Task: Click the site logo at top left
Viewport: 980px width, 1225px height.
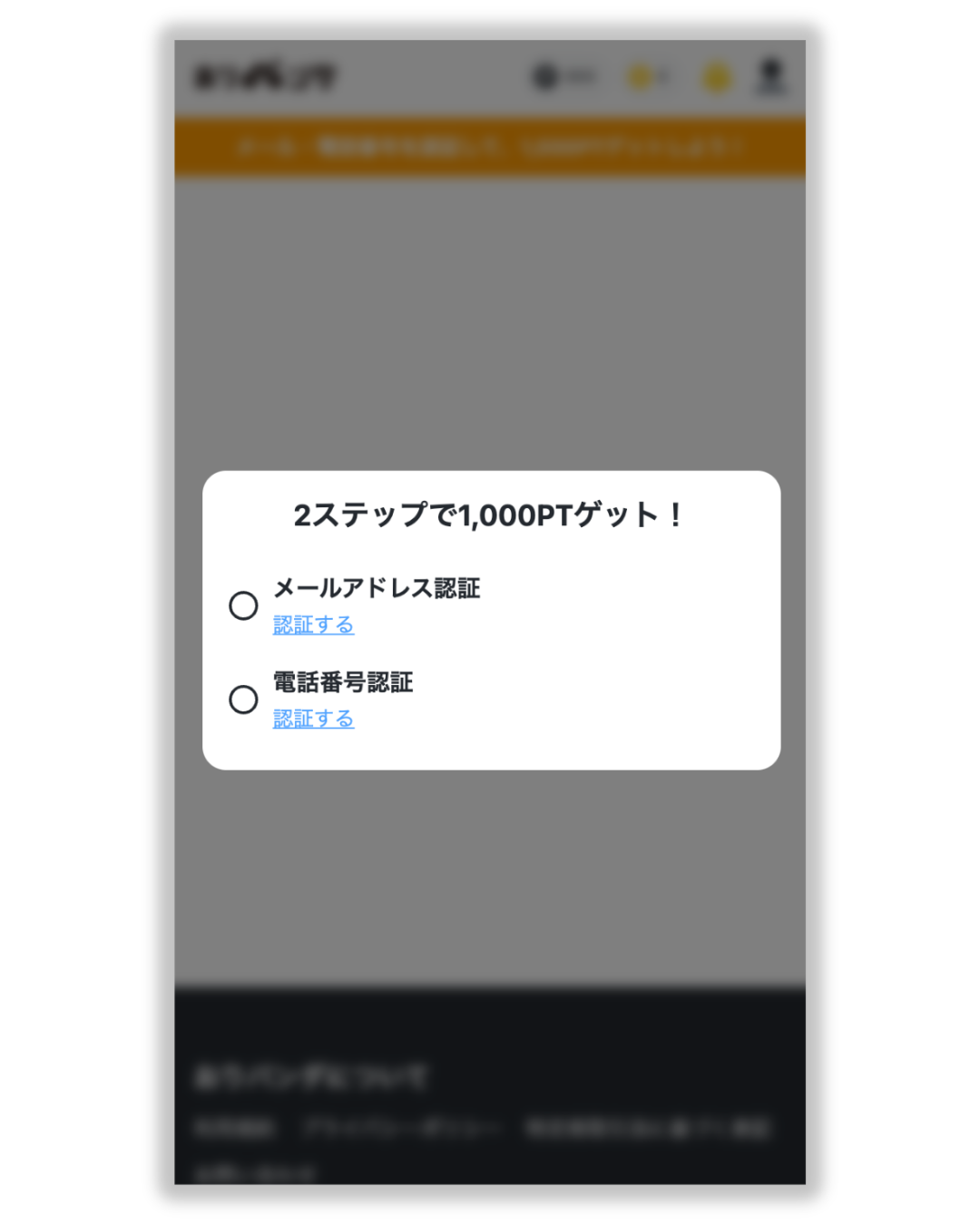Action: pos(263,77)
